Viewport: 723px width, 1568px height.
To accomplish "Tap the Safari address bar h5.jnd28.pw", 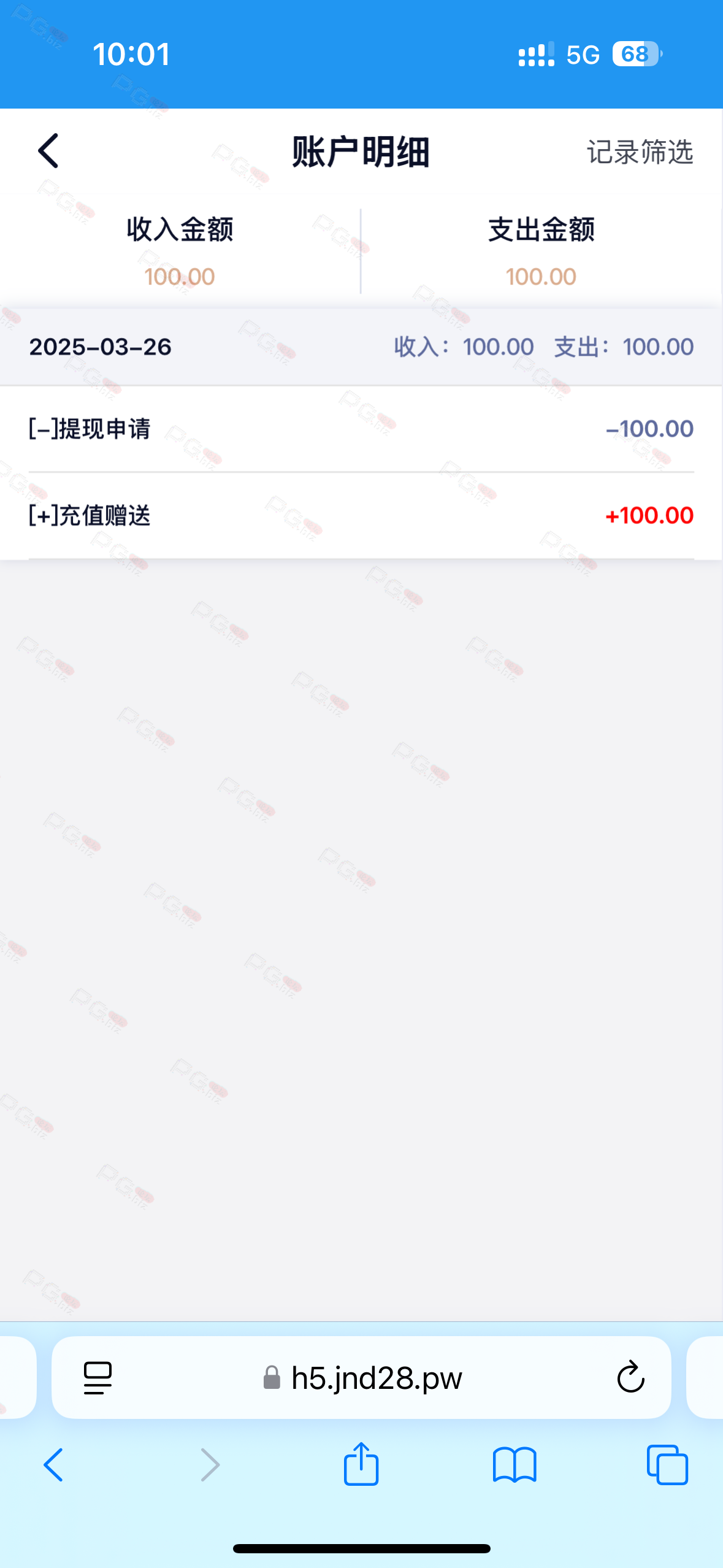I will [x=362, y=1378].
